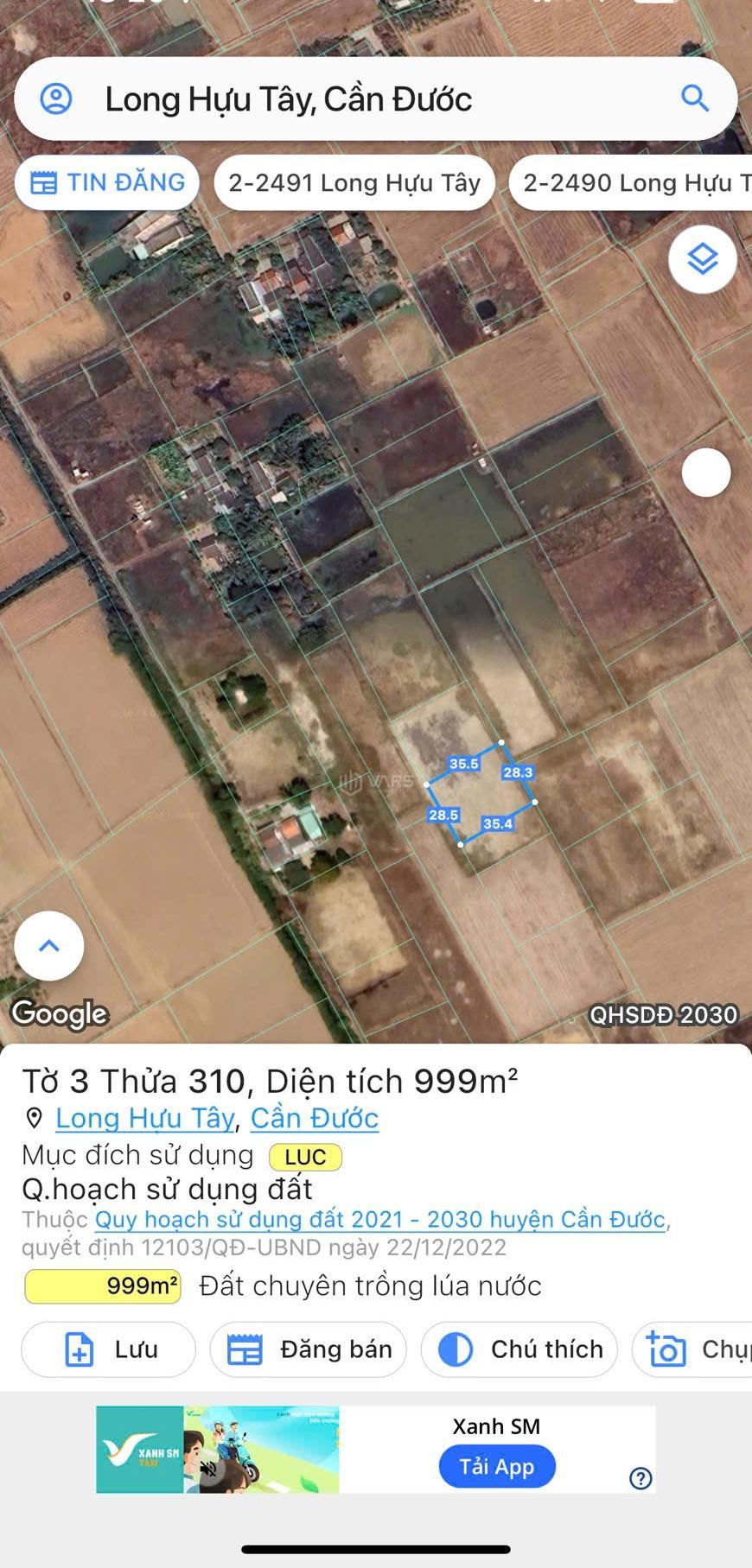Viewport: 752px width, 1568px height.
Task: Open Quy hoạch sử dụng đất 2021-2030 link
Action: click(380, 1219)
